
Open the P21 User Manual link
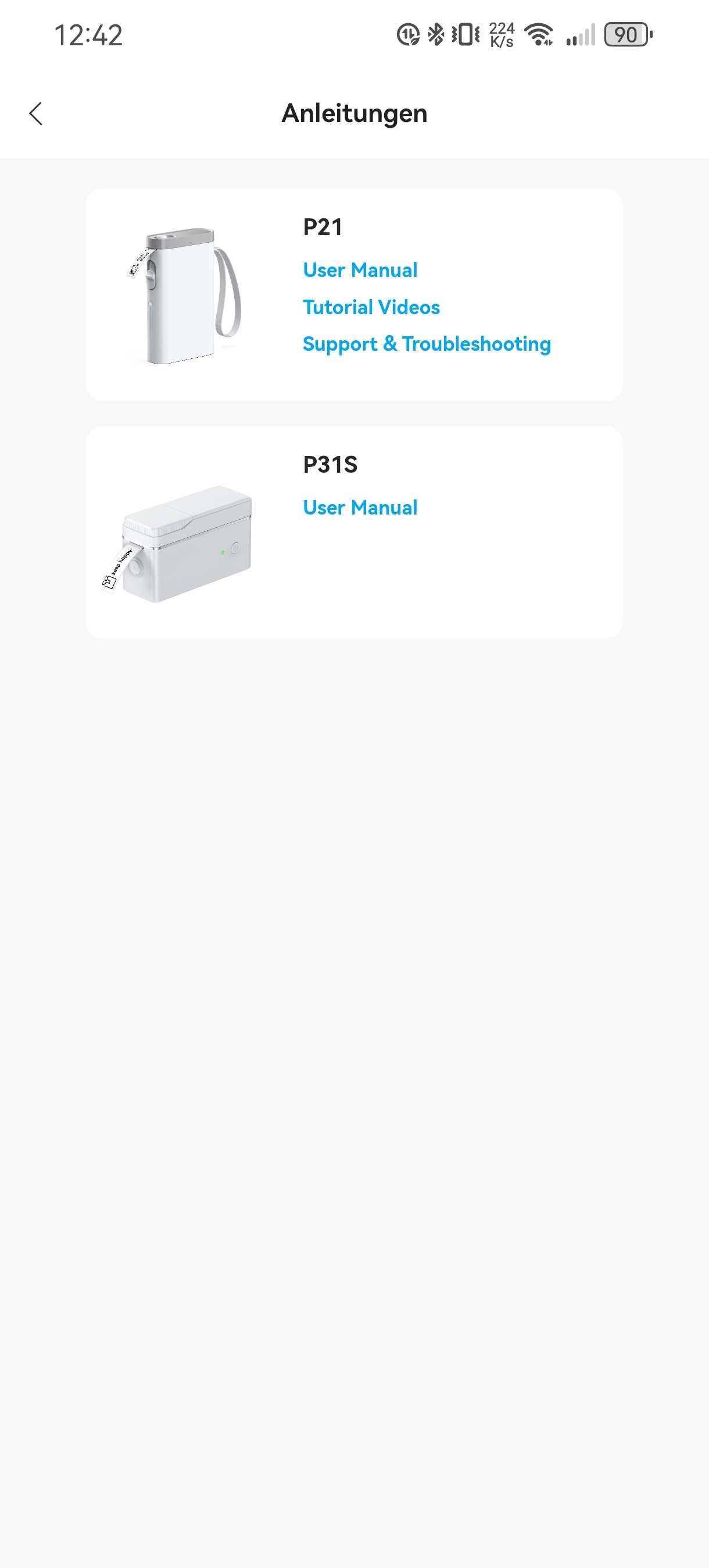[x=360, y=269]
